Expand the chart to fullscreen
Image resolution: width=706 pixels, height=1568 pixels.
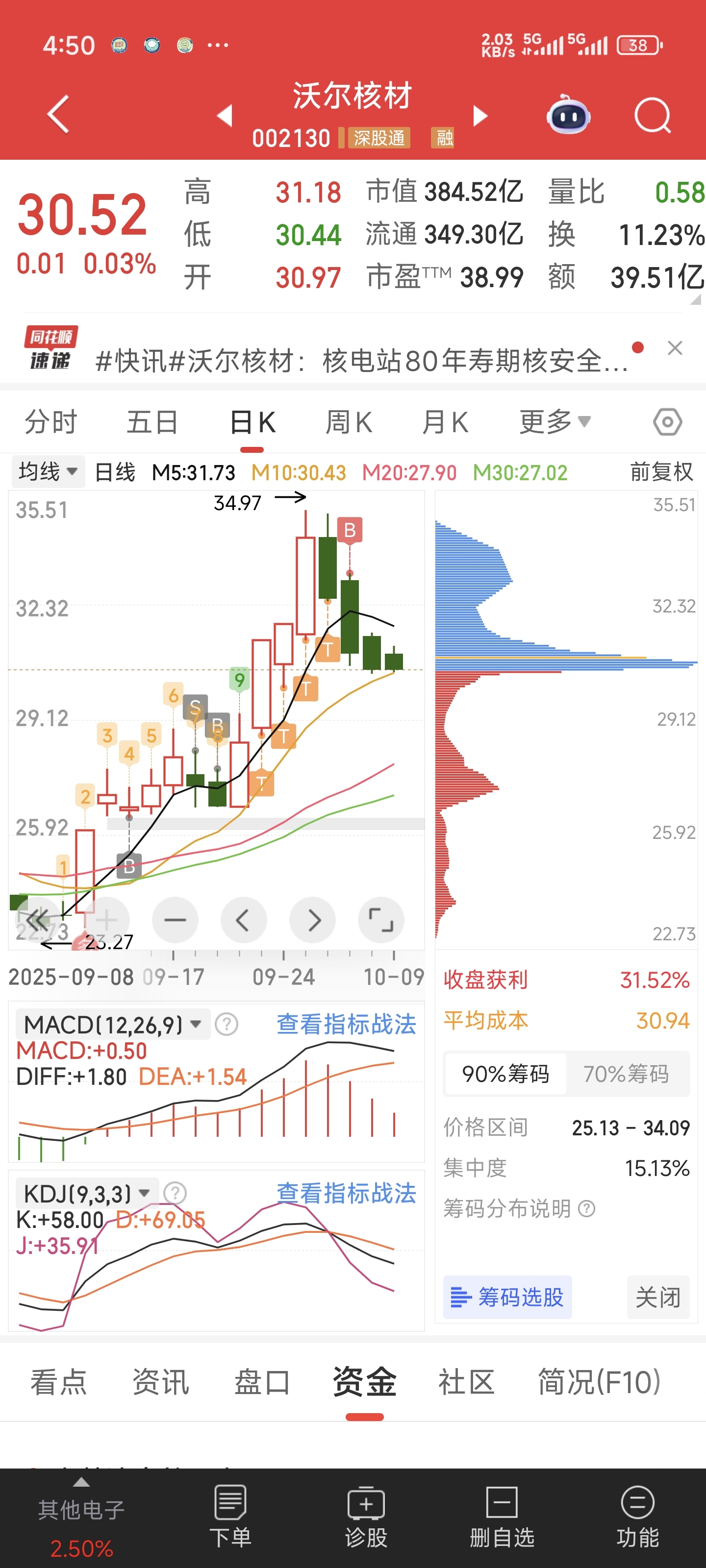381,920
